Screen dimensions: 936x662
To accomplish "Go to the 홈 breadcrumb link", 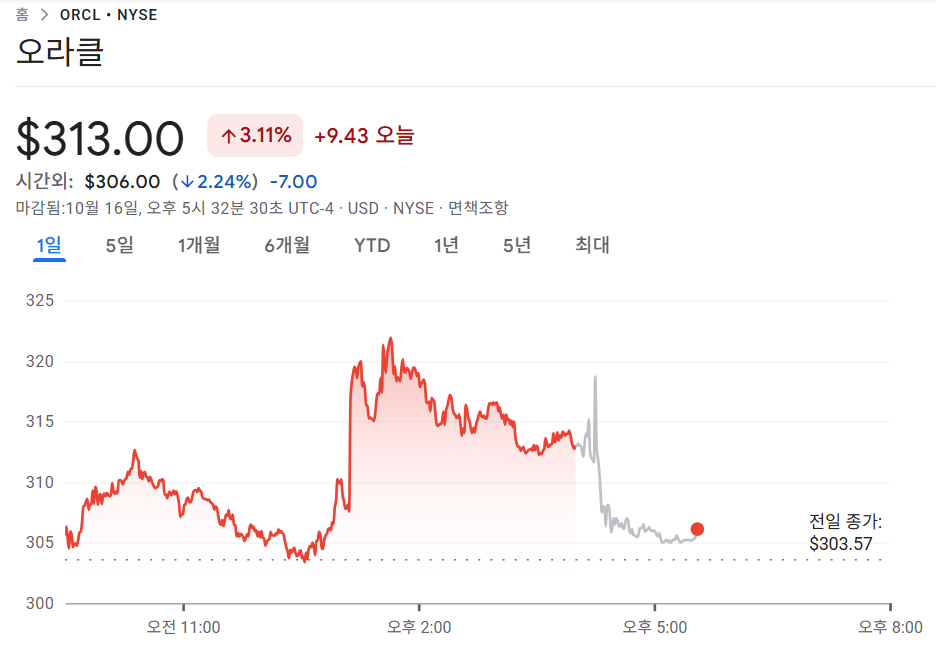I will coord(22,15).
